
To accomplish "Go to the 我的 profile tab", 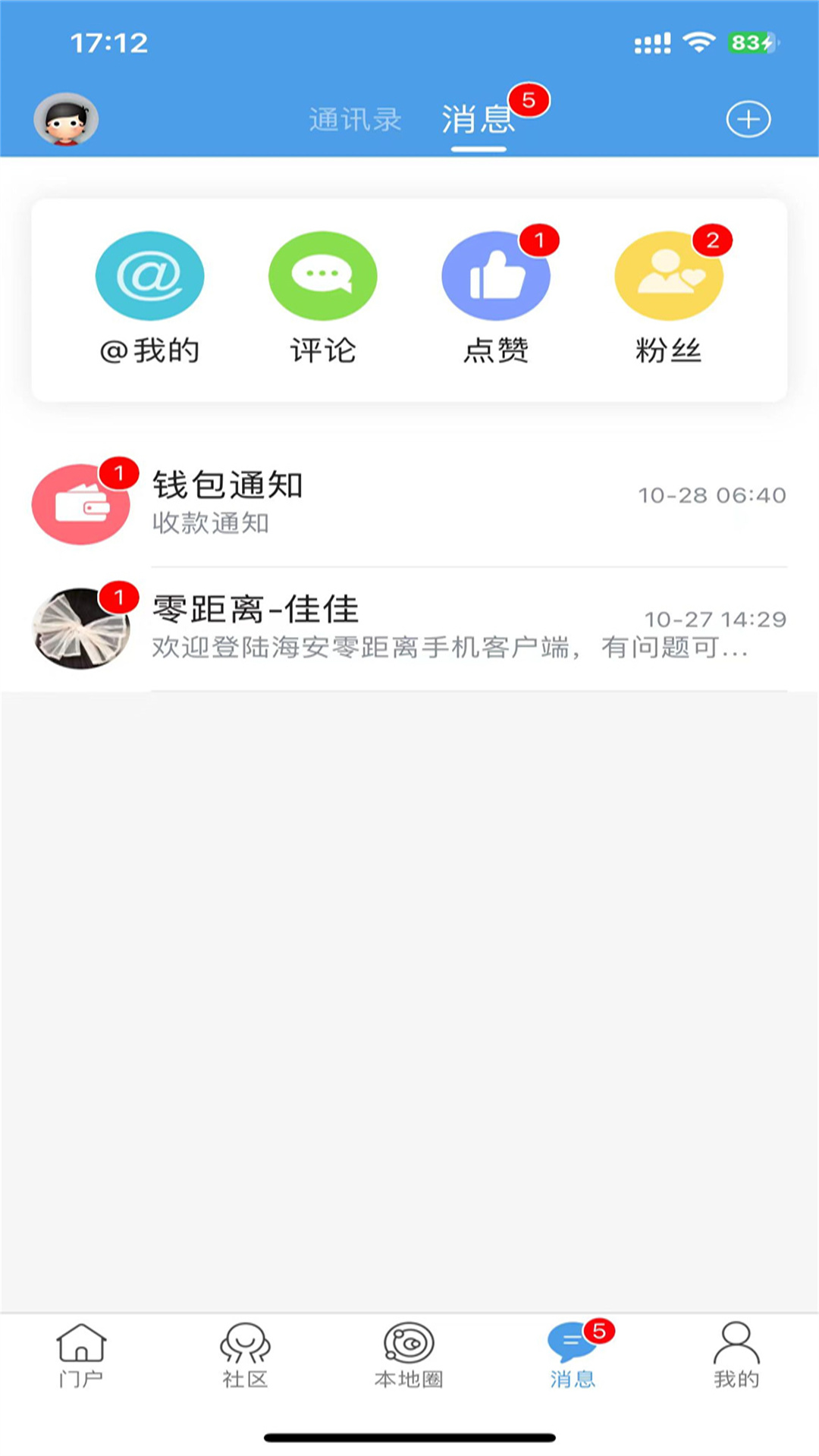I will (x=736, y=1356).
